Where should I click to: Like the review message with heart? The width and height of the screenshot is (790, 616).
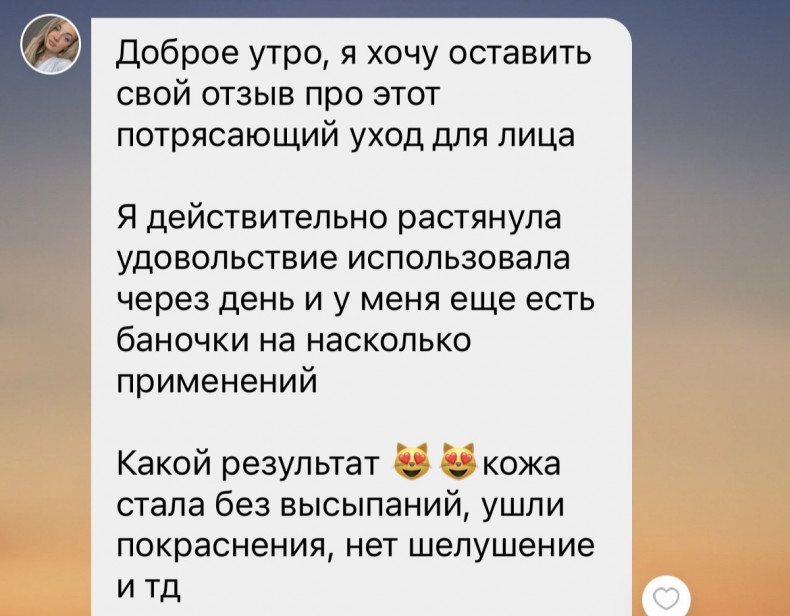[665, 597]
